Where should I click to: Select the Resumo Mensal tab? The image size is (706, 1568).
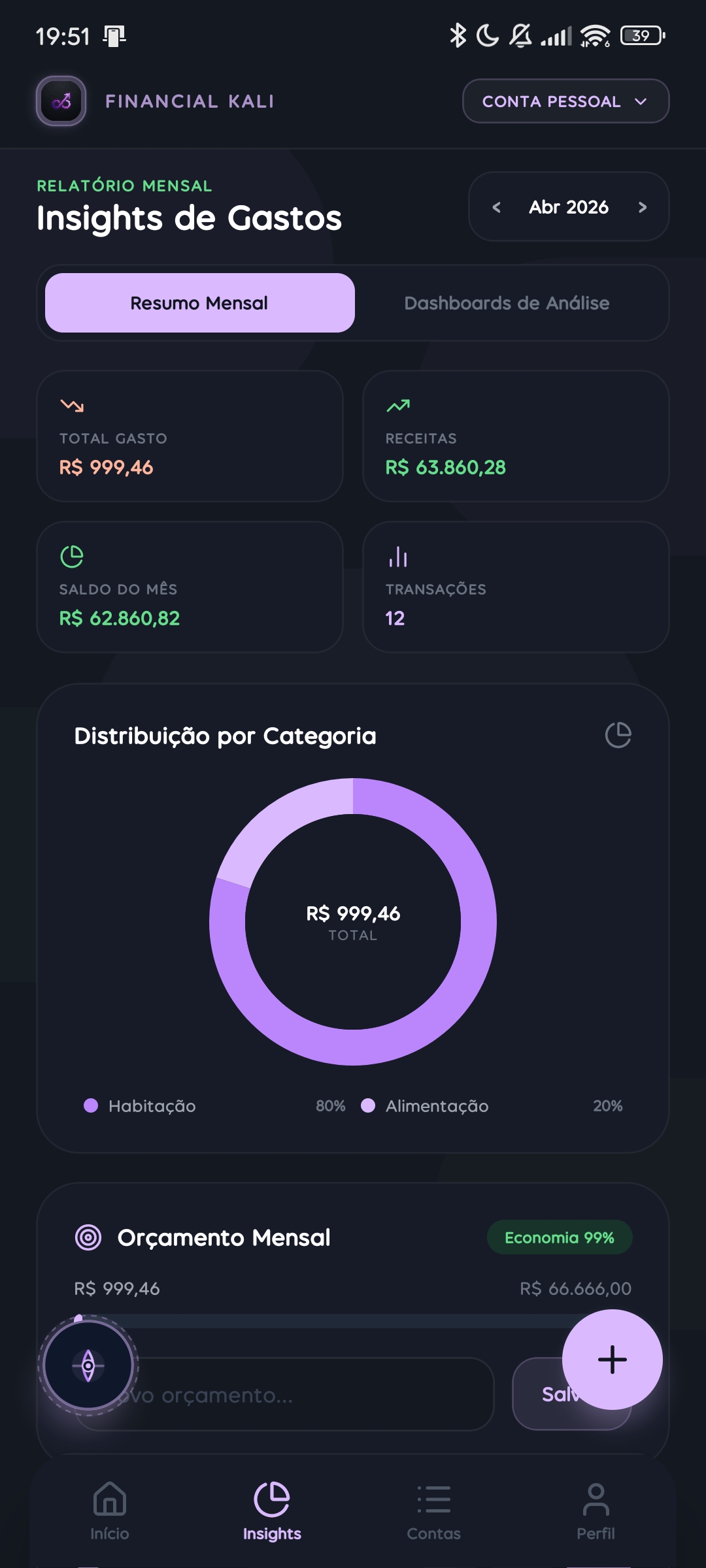click(x=199, y=302)
